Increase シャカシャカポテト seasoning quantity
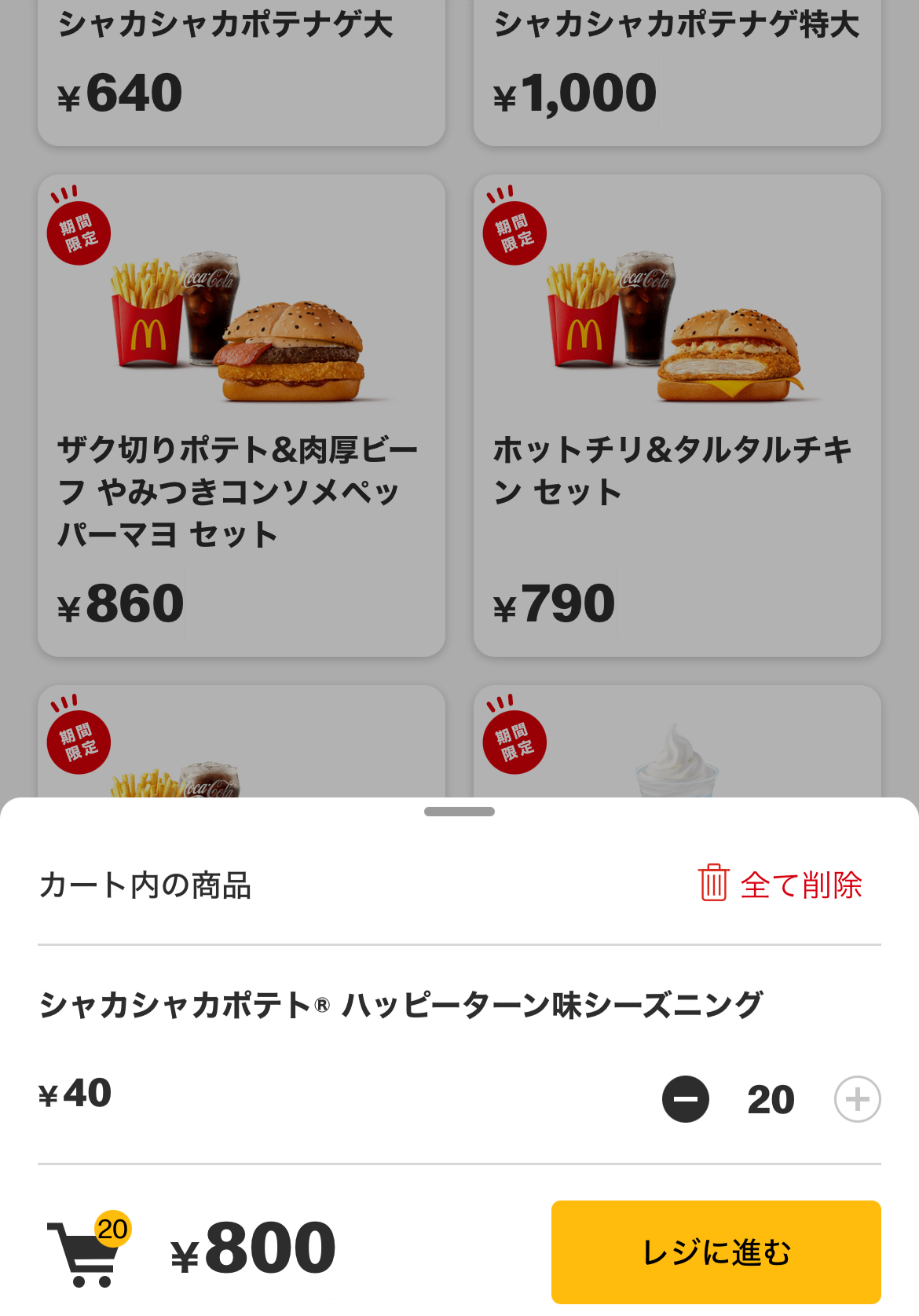919x1316 pixels. pyautogui.click(x=857, y=1098)
